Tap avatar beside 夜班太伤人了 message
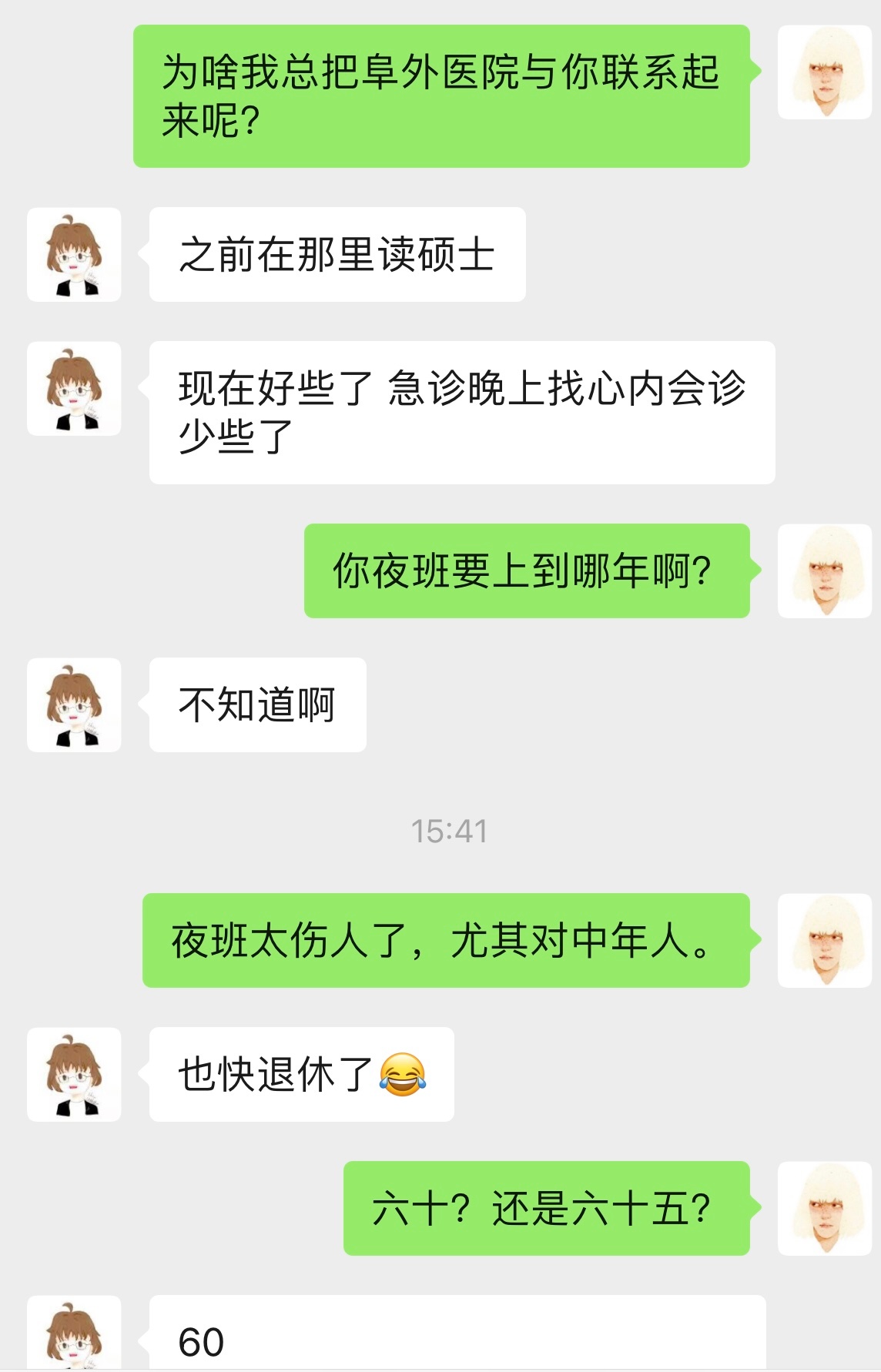Image resolution: width=881 pixels, height=1372 pixels. click(825, 941)
